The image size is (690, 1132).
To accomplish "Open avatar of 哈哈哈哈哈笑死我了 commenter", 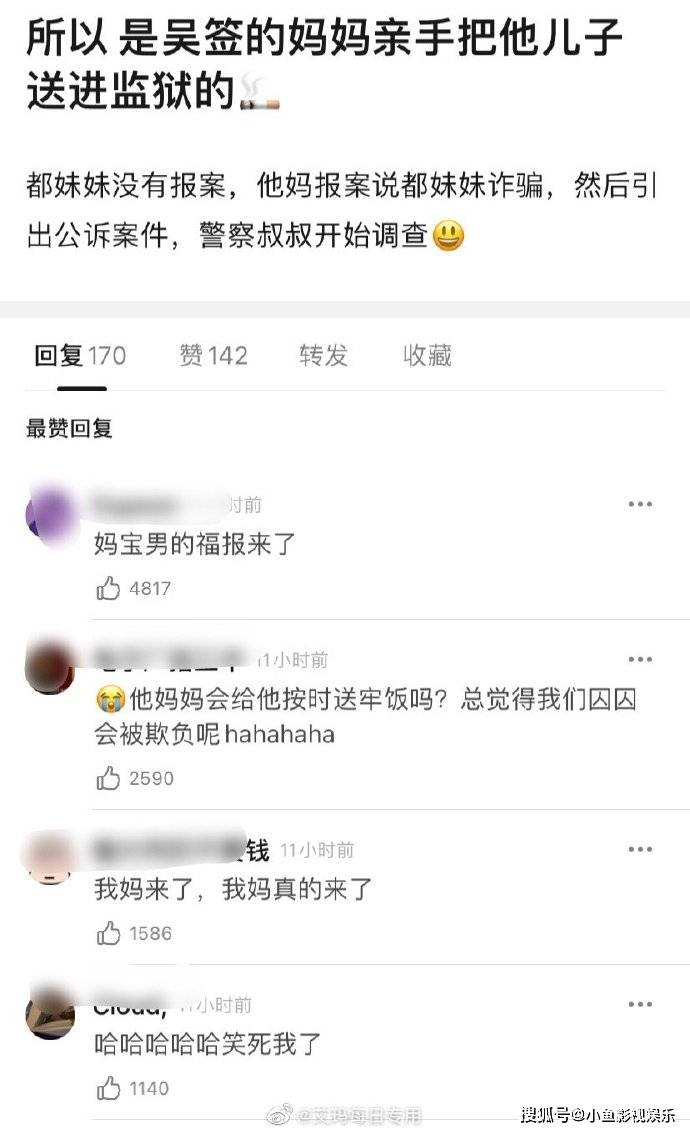I will [50, 1013].
